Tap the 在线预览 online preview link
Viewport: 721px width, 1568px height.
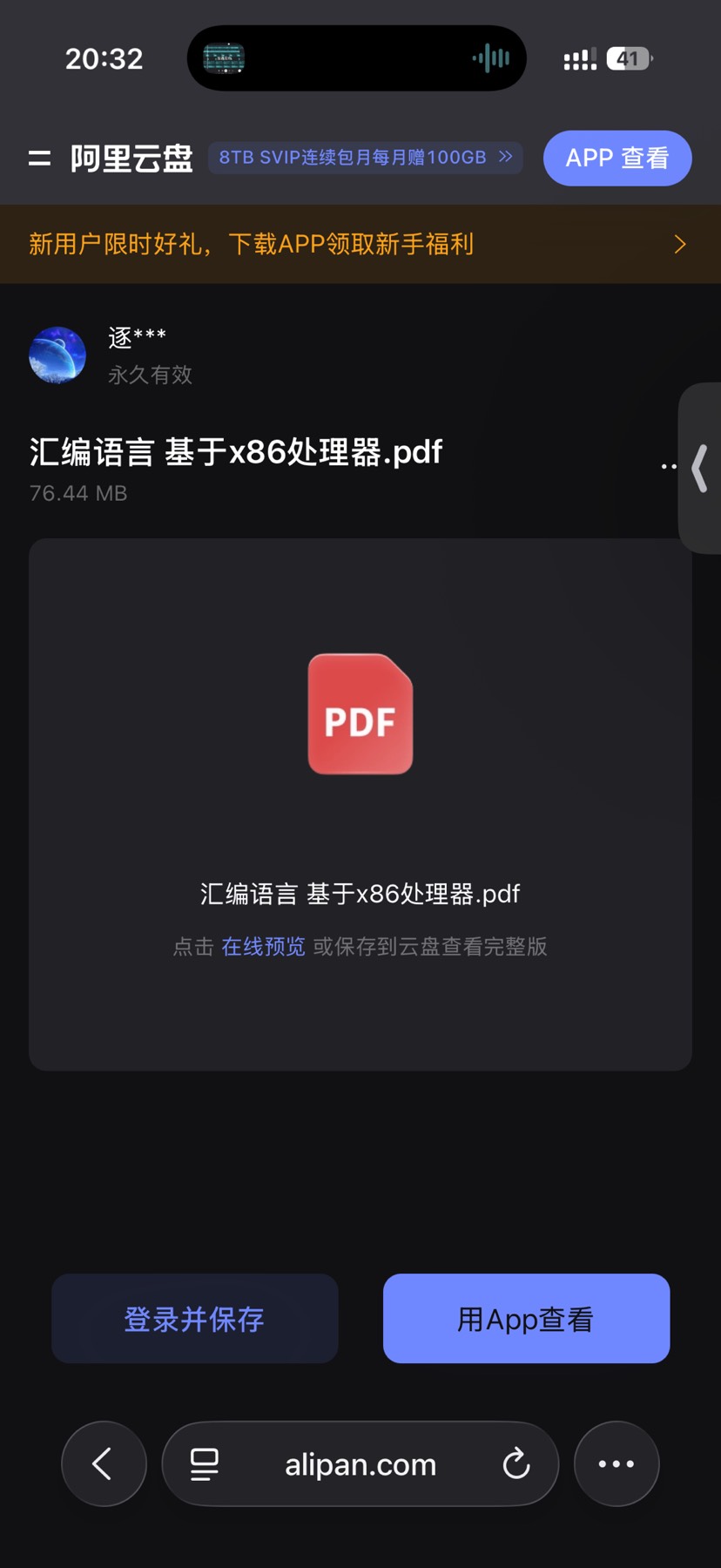[263, 947]
